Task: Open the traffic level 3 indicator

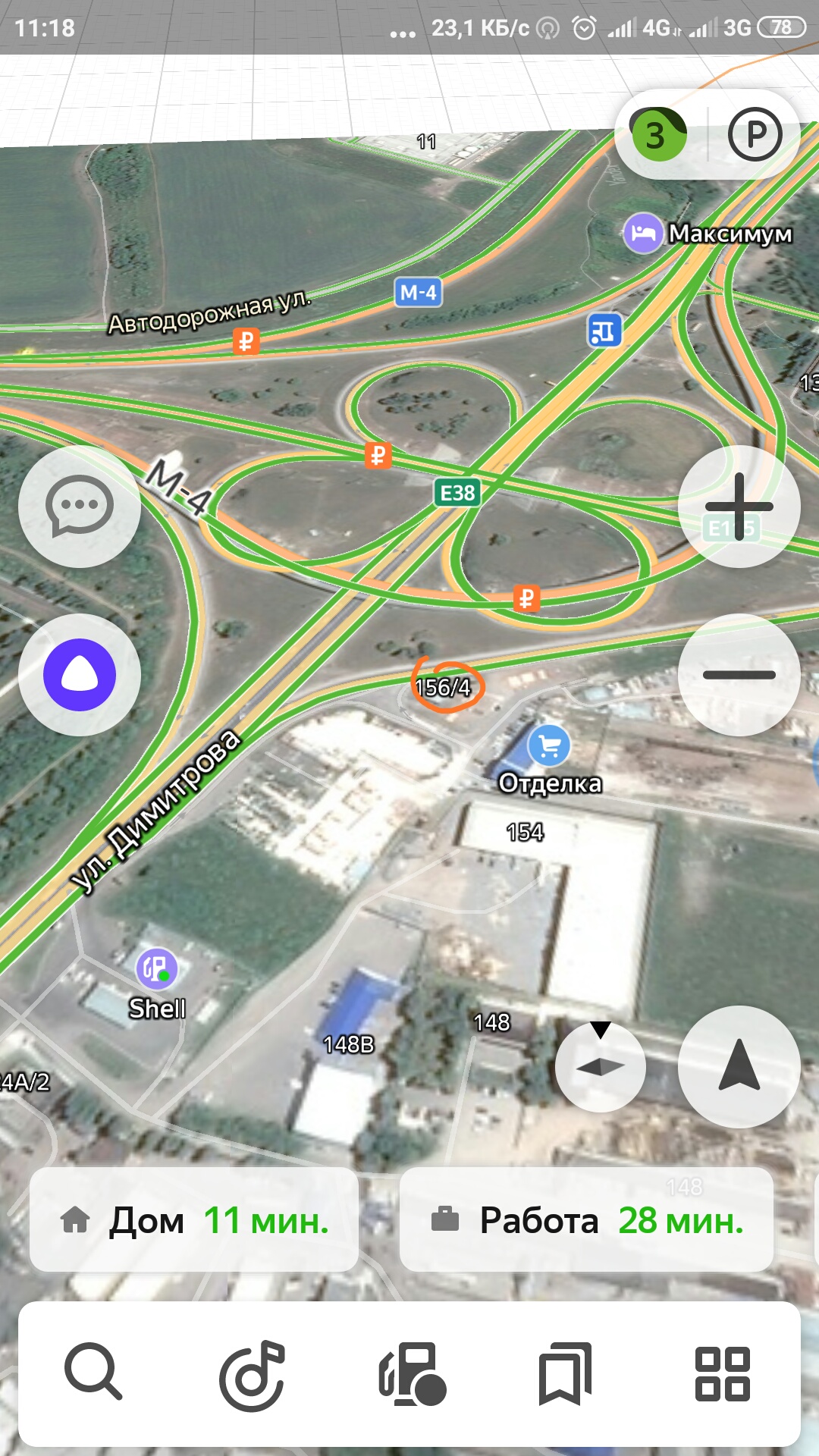Action: pos(658,135)
